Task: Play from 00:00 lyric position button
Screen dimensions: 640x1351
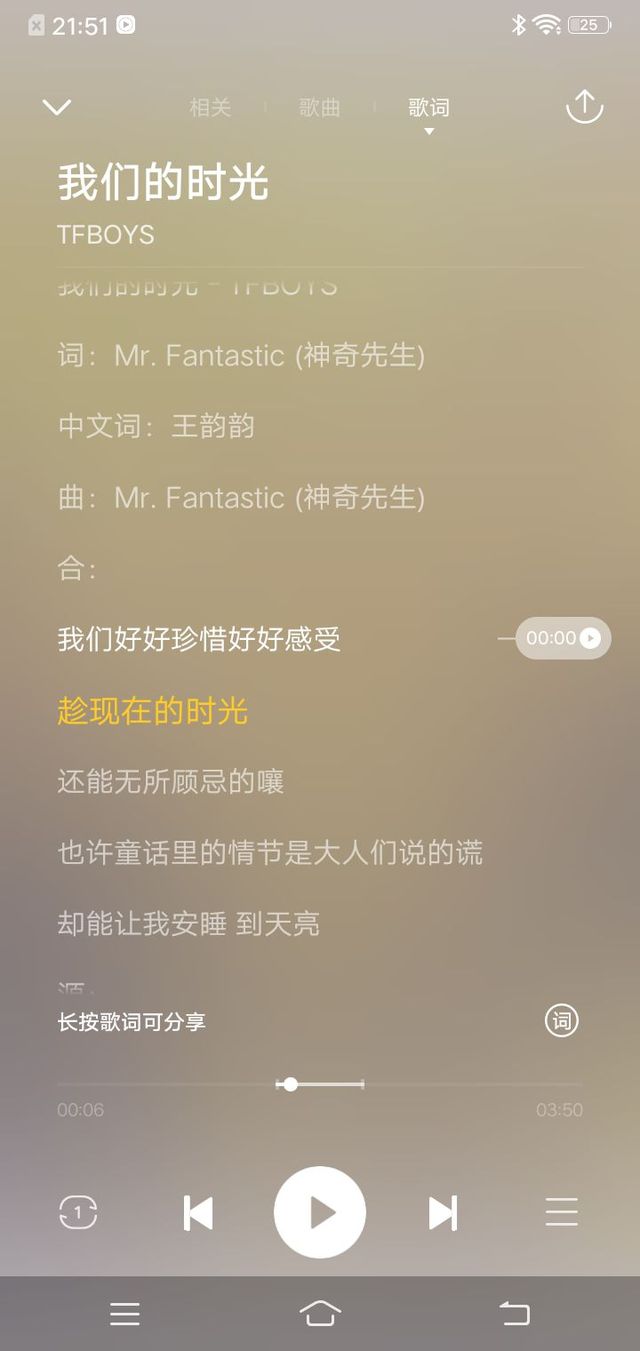Action: tap(563, 638)
